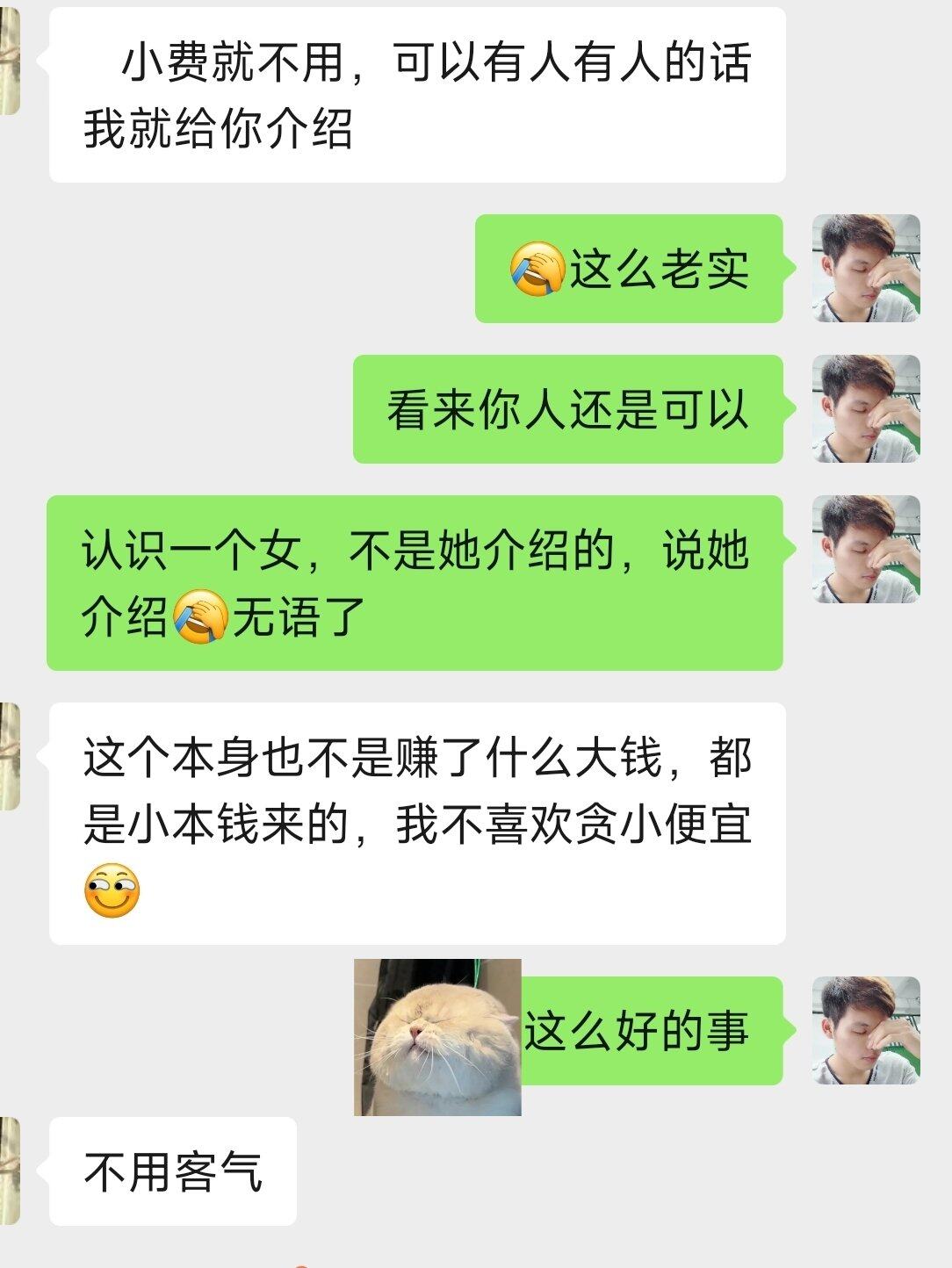Viewport: 952px width, 1268px height.
Task: Open profile avatar beside 这么好的事 message
Action: [865, 1030]
